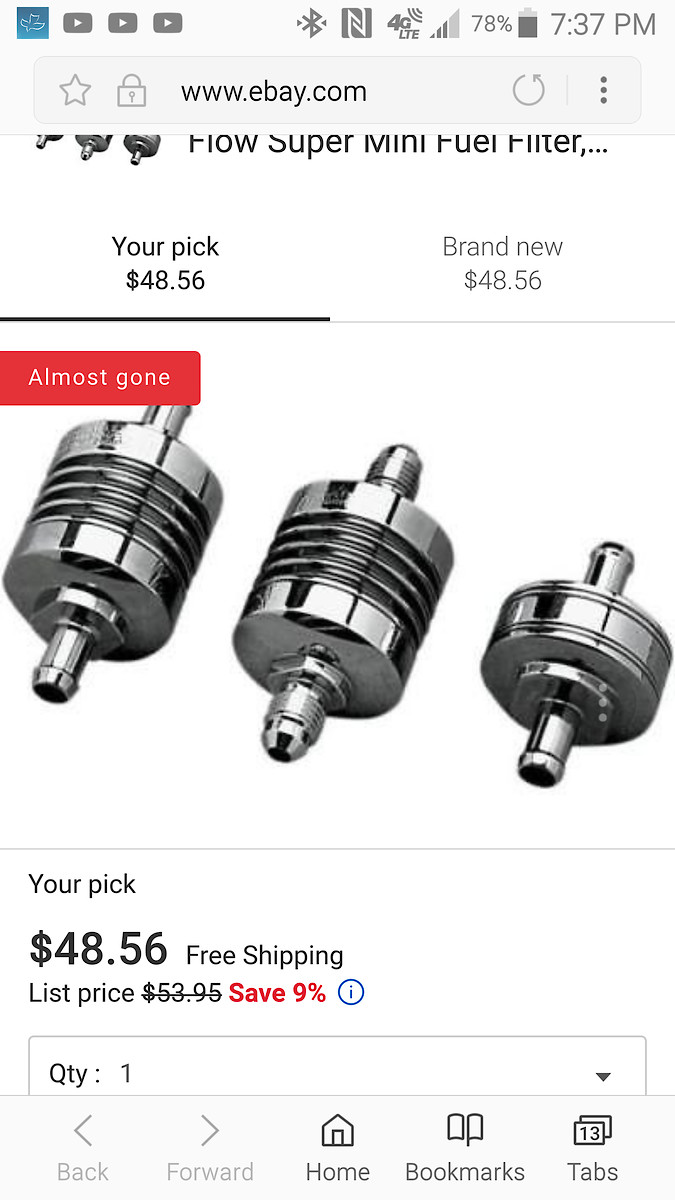Expand the Qty dropdown
This screenshot has width=675, height=1200.
point(337,1074)
